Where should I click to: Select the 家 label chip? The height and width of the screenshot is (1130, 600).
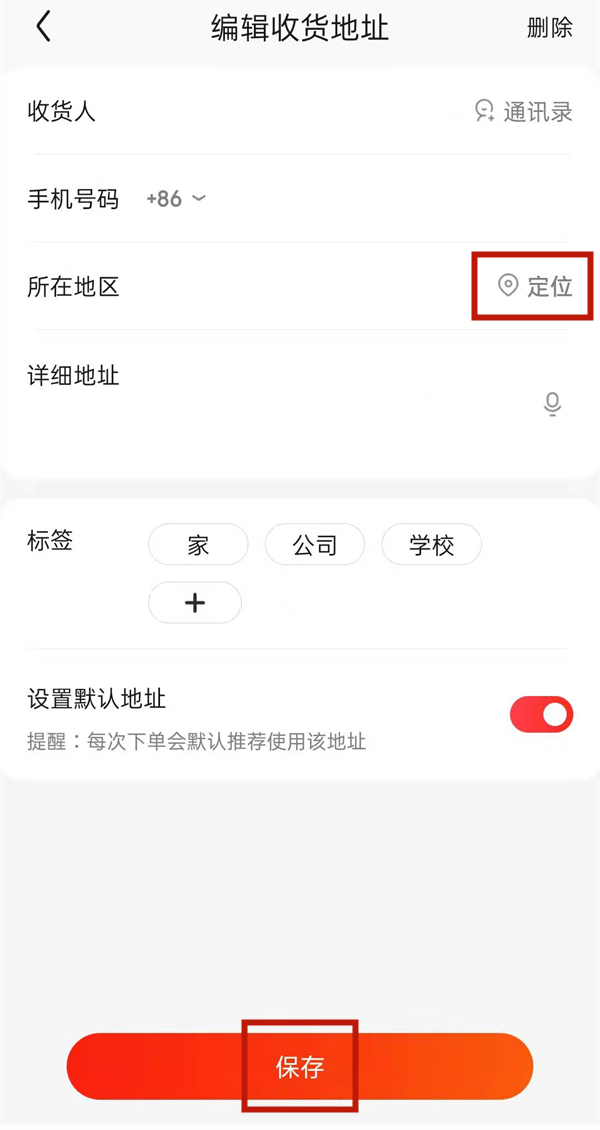198,545
